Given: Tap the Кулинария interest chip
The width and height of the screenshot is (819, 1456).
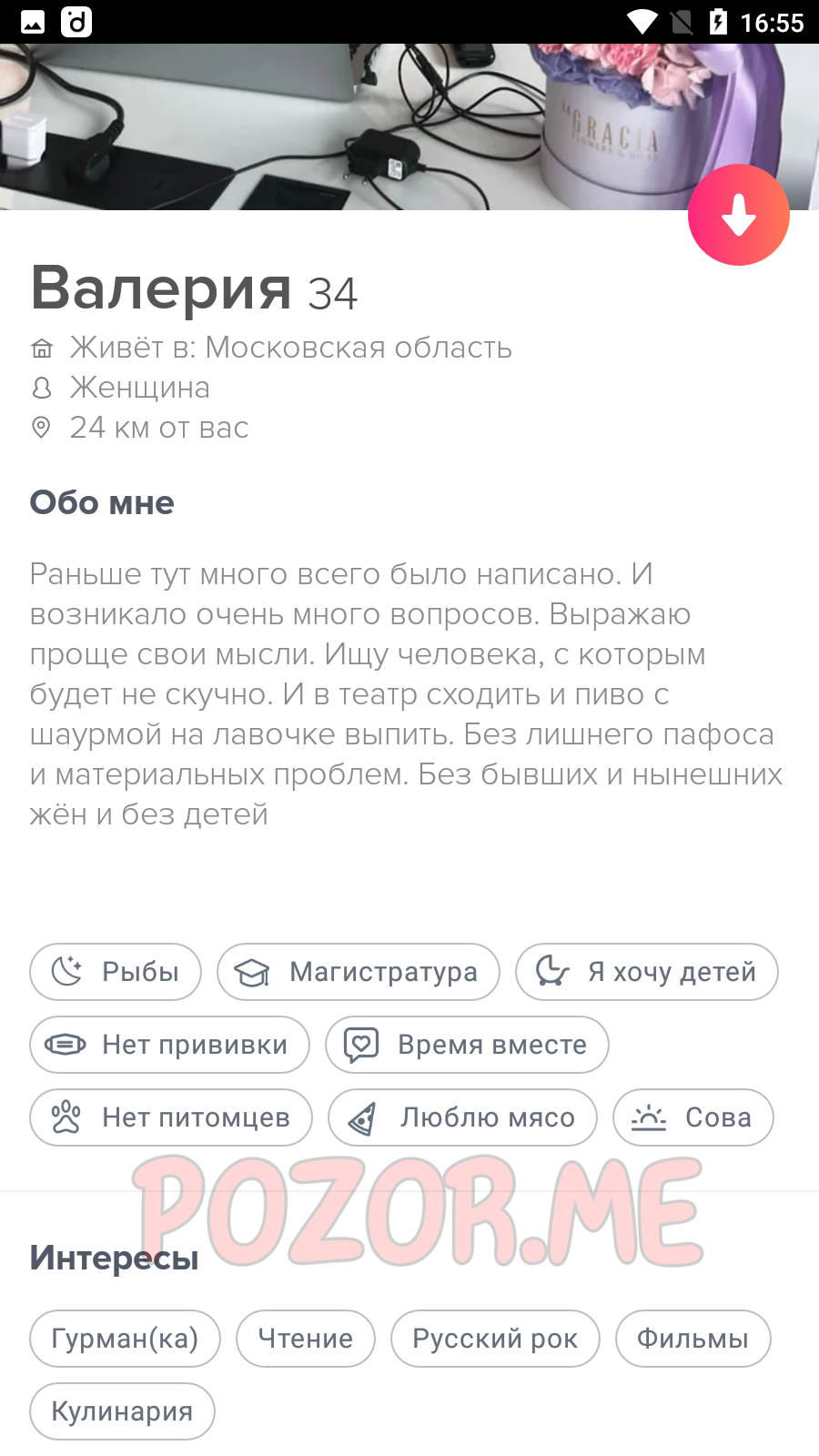Looking at the screenshot, I should [123, 1411].
